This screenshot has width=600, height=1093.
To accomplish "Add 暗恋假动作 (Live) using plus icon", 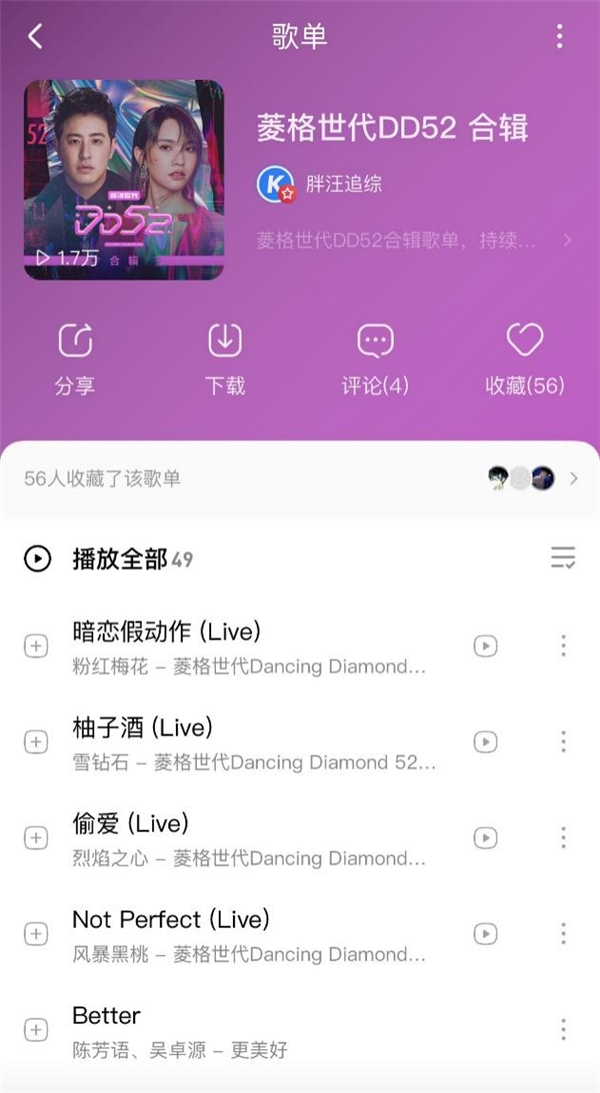I will click(36, 646).
